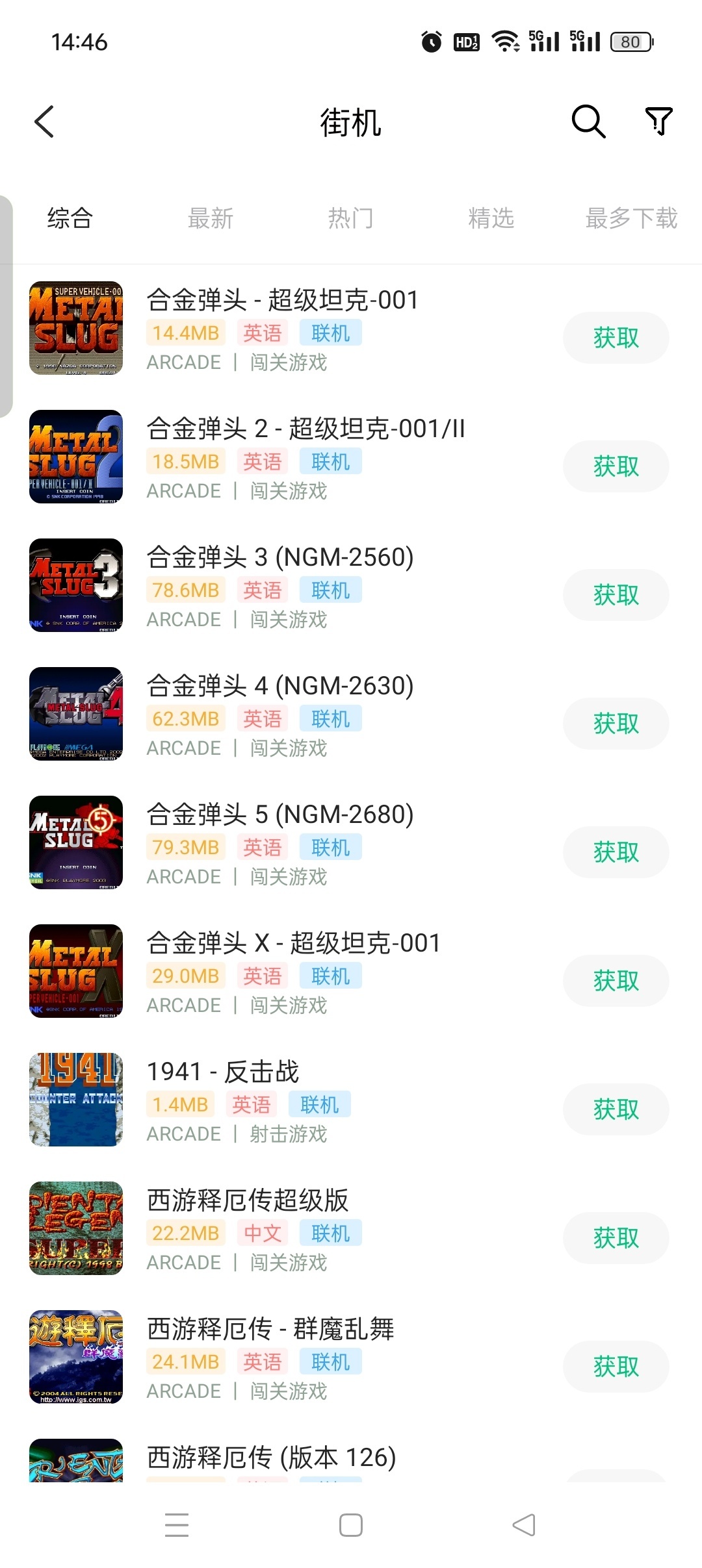This screenshot has height=1568, width=702.
Task: Switch to the 精选 tab
Action: [491, 219]
